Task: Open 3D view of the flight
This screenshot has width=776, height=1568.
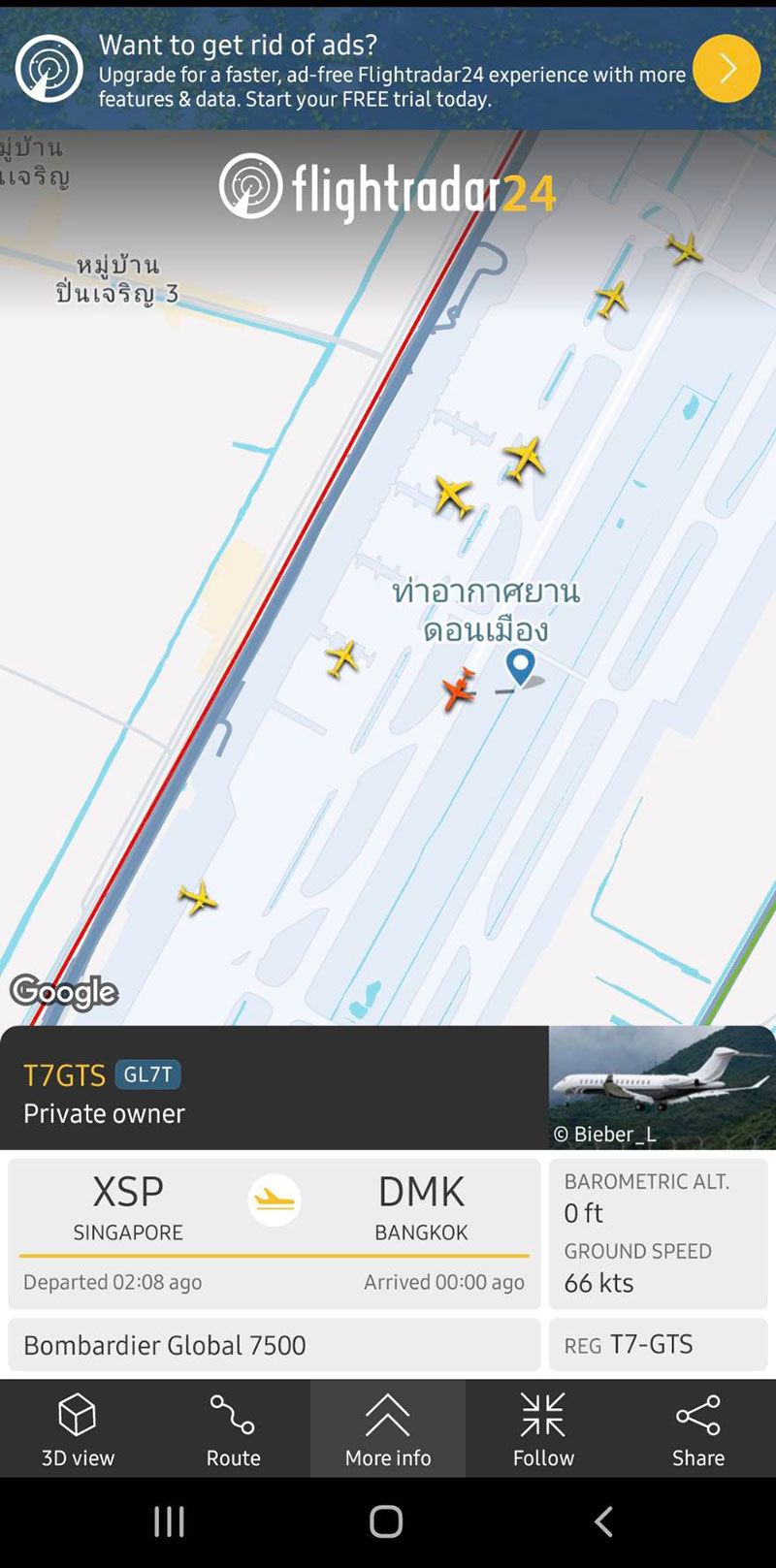Action: [78, 1428]
